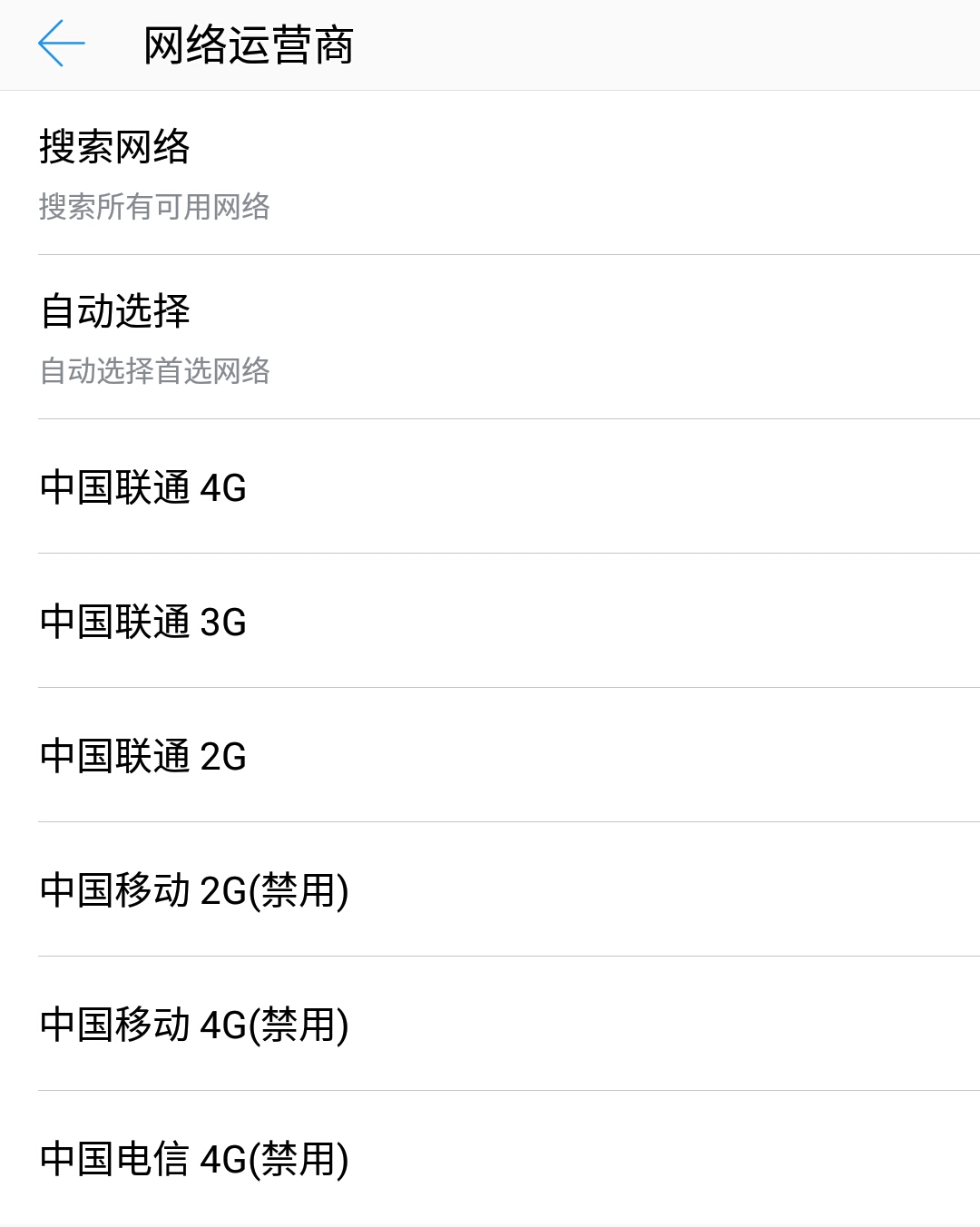
Task: Tap the subtitle 搜索所有可用网络
Action: coord(157,206)
